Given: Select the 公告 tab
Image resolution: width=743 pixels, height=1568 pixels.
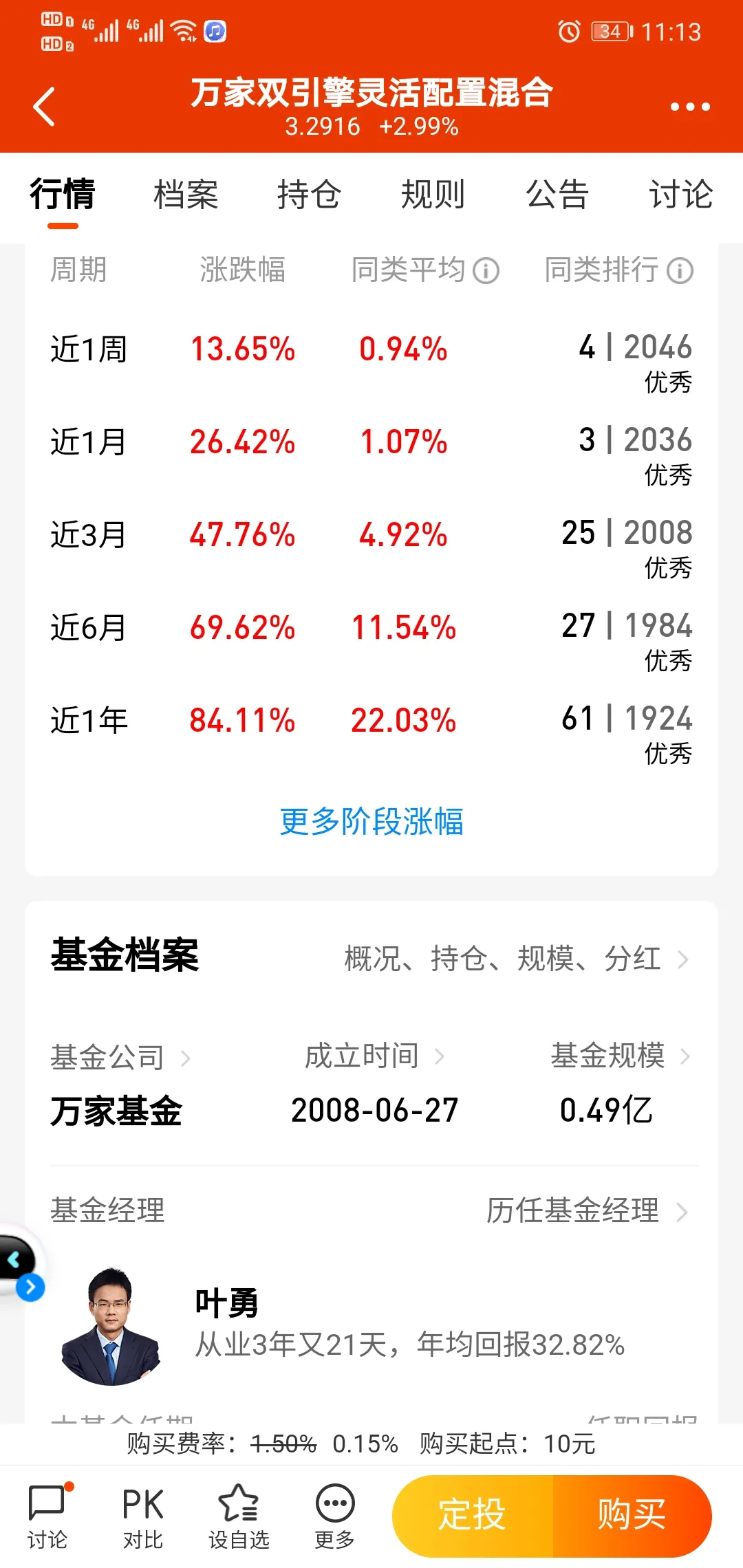Looking at the screenshot, I should (x=557, y=195).
